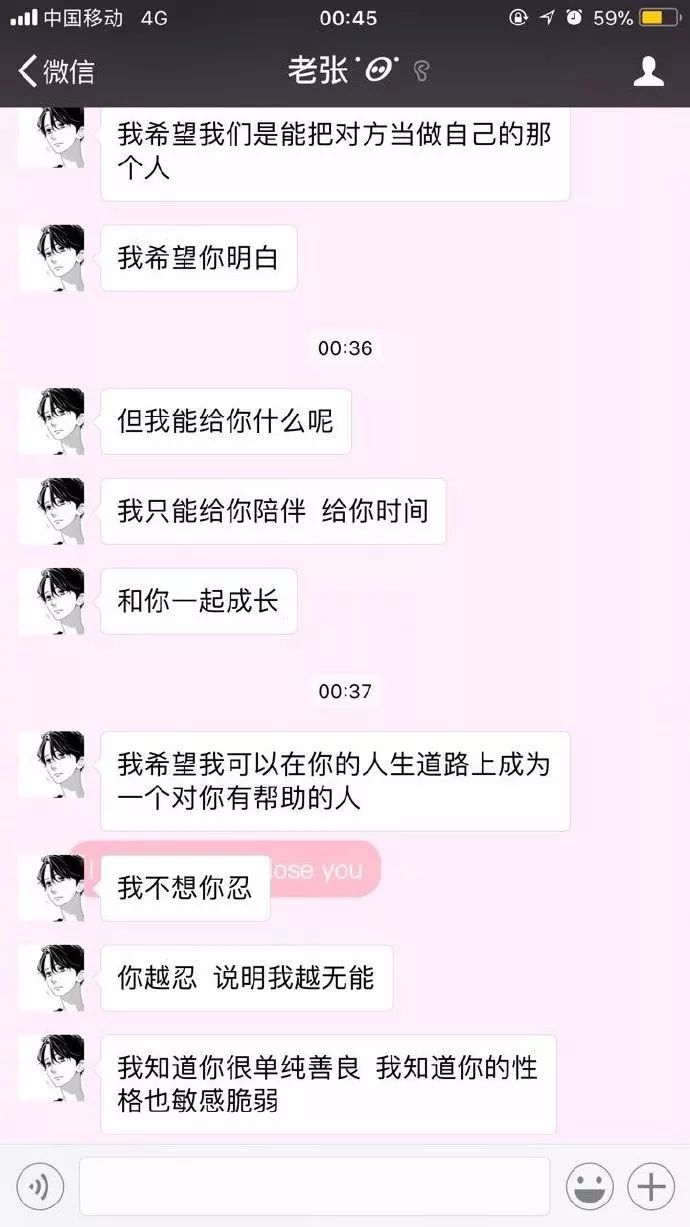Go back to the 微信 chat list
690x1227 pixels.
tap(56, 72)
